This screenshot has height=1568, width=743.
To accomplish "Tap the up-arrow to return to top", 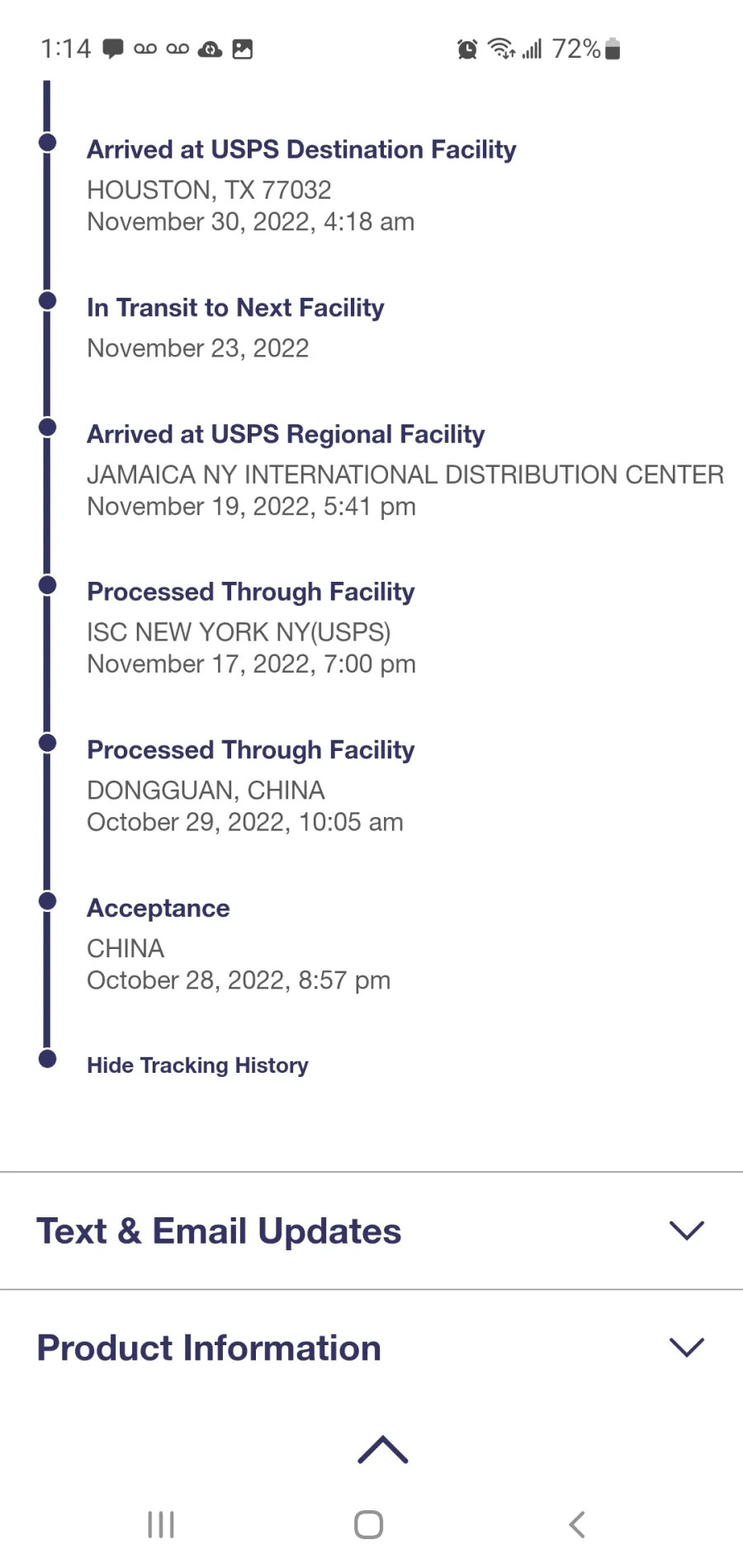I will click(x=383, y=1450).
